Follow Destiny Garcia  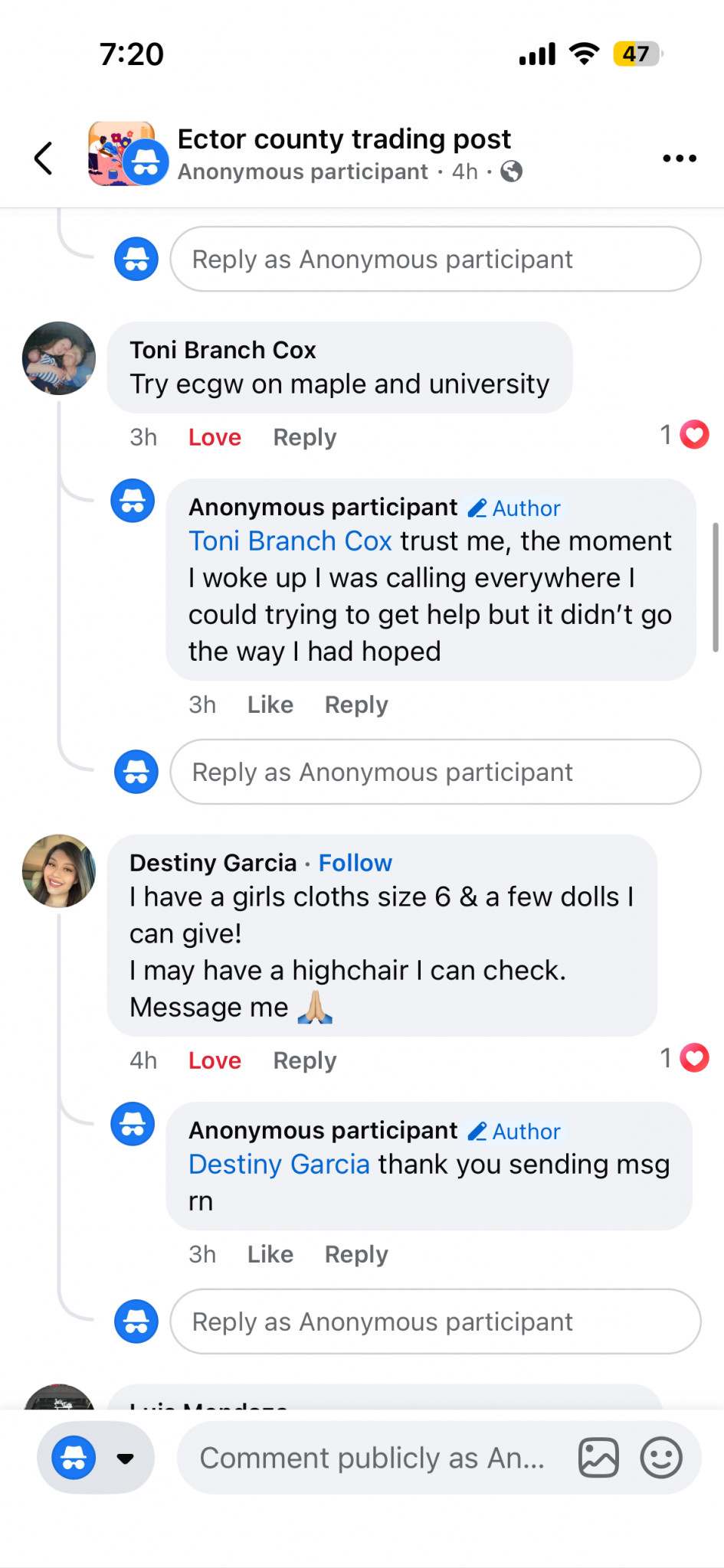pos(355,863)
